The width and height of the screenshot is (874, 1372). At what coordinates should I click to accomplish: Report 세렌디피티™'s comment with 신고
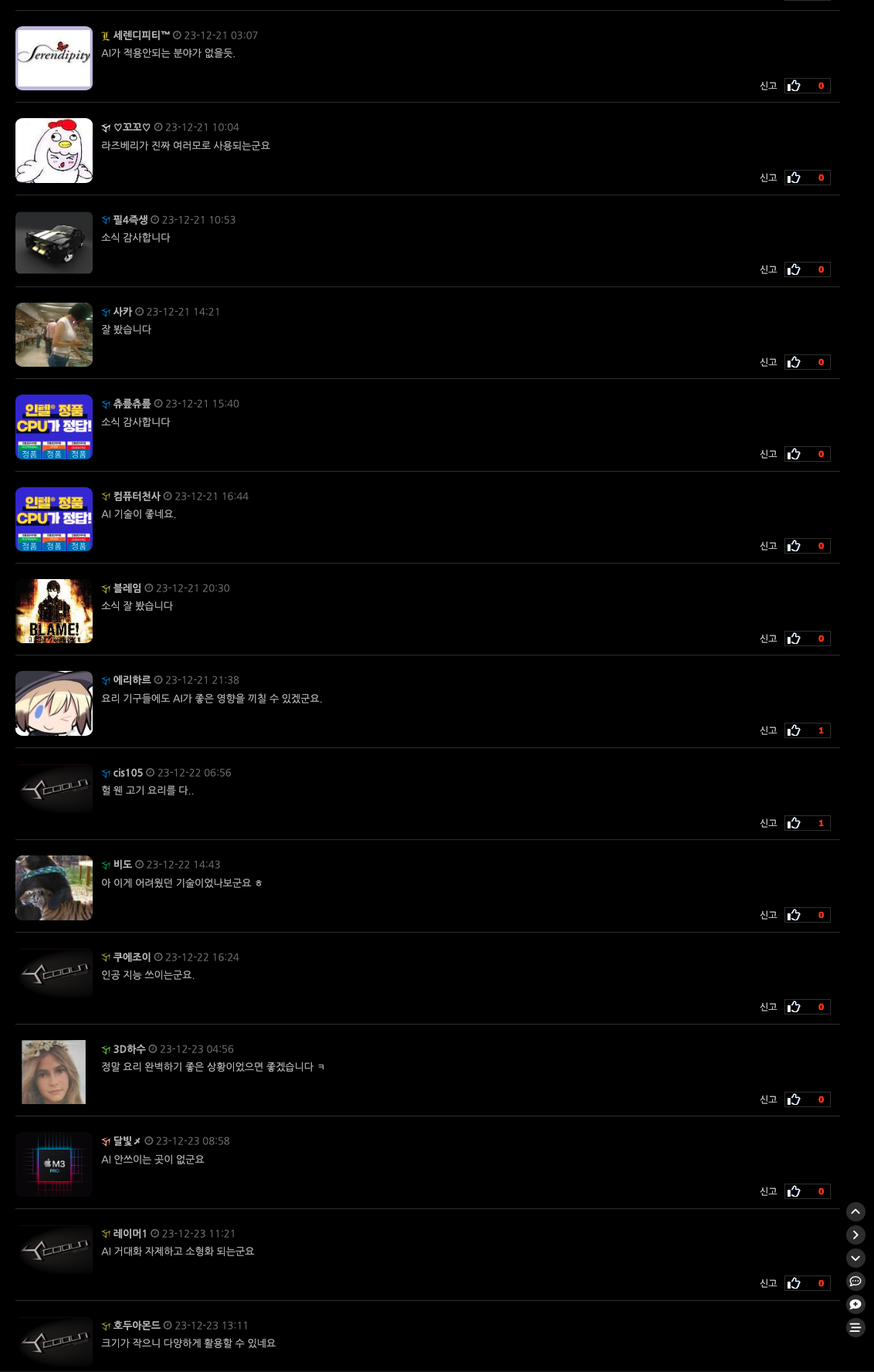(x=767, y=86)
